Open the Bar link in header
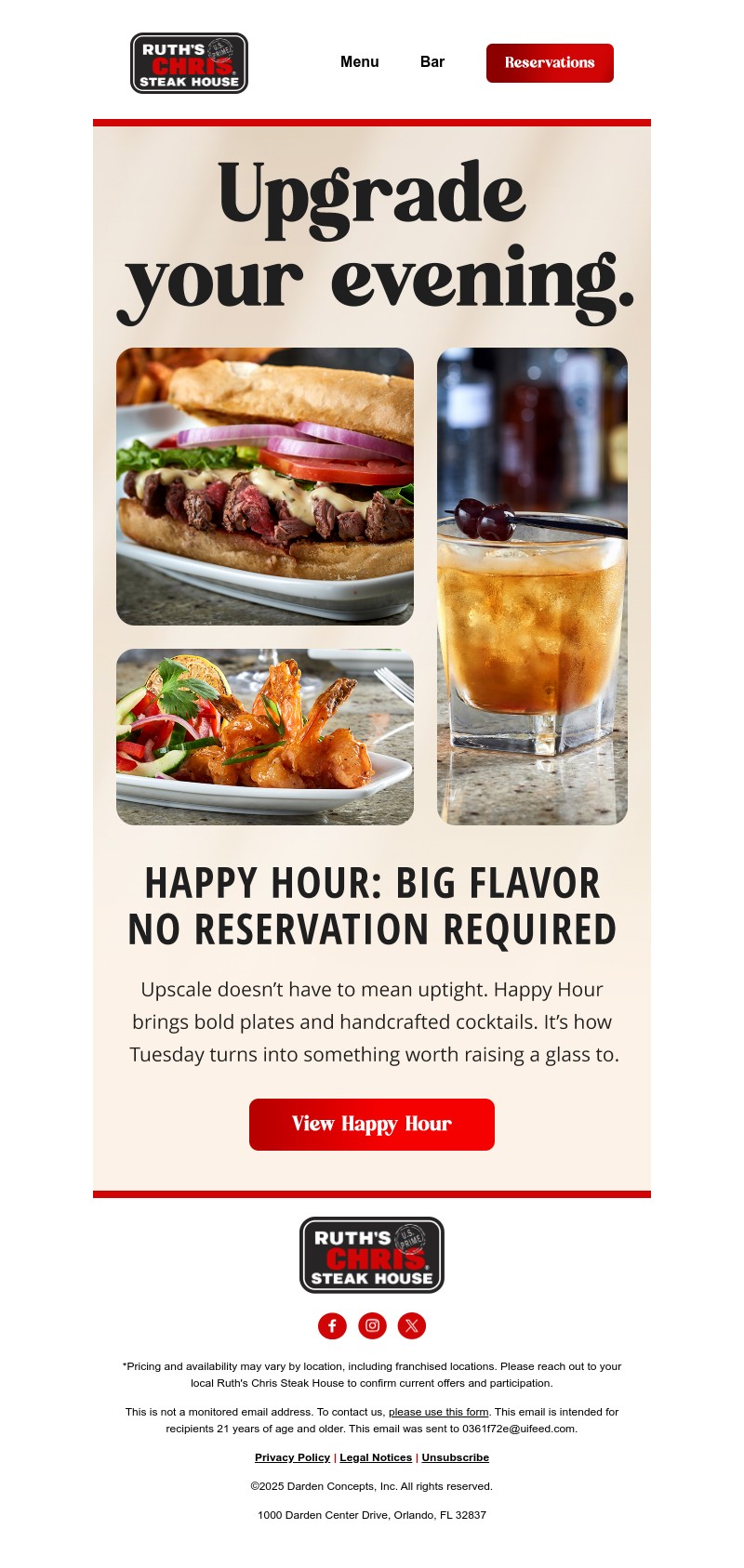744x1568 pixels. point(432,62)
